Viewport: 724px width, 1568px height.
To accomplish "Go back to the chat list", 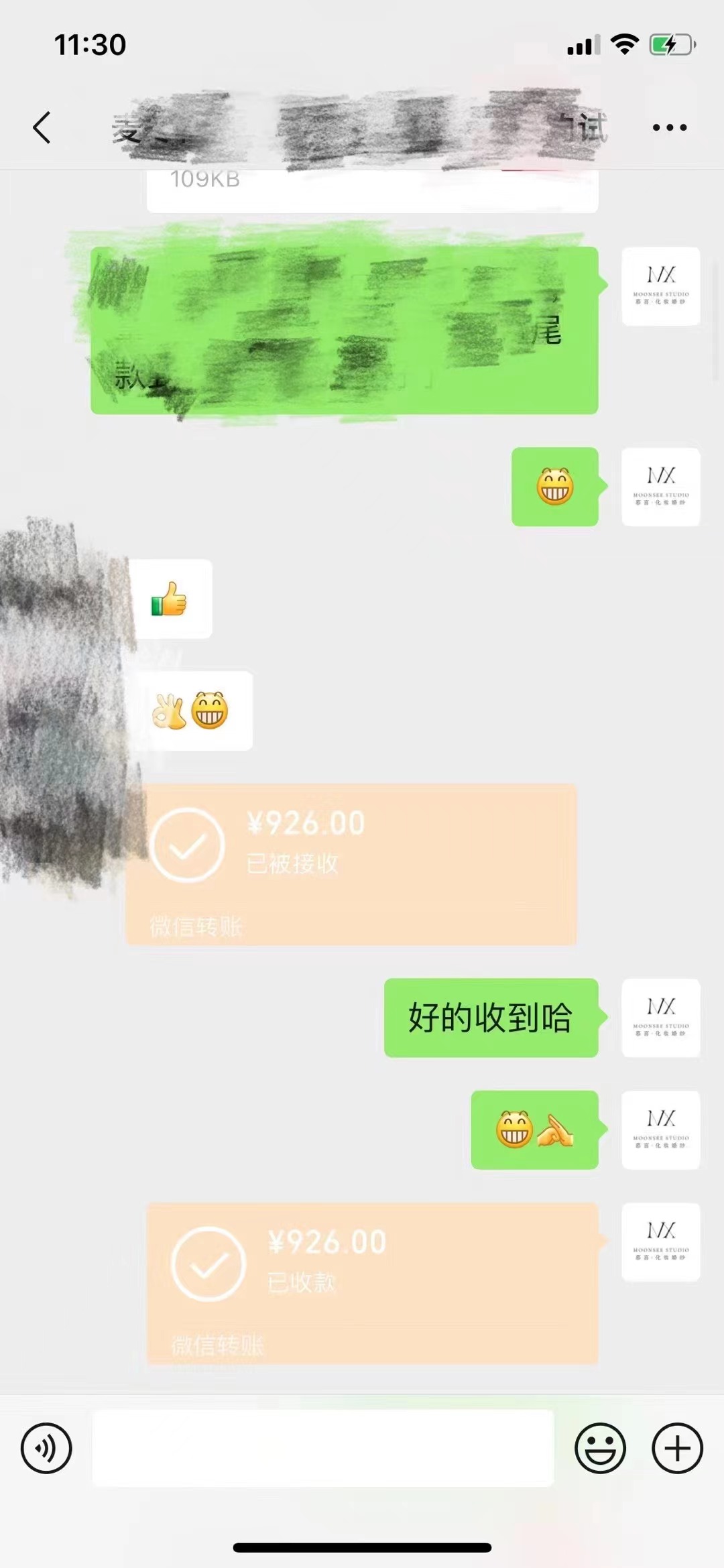I will (42, 127).
